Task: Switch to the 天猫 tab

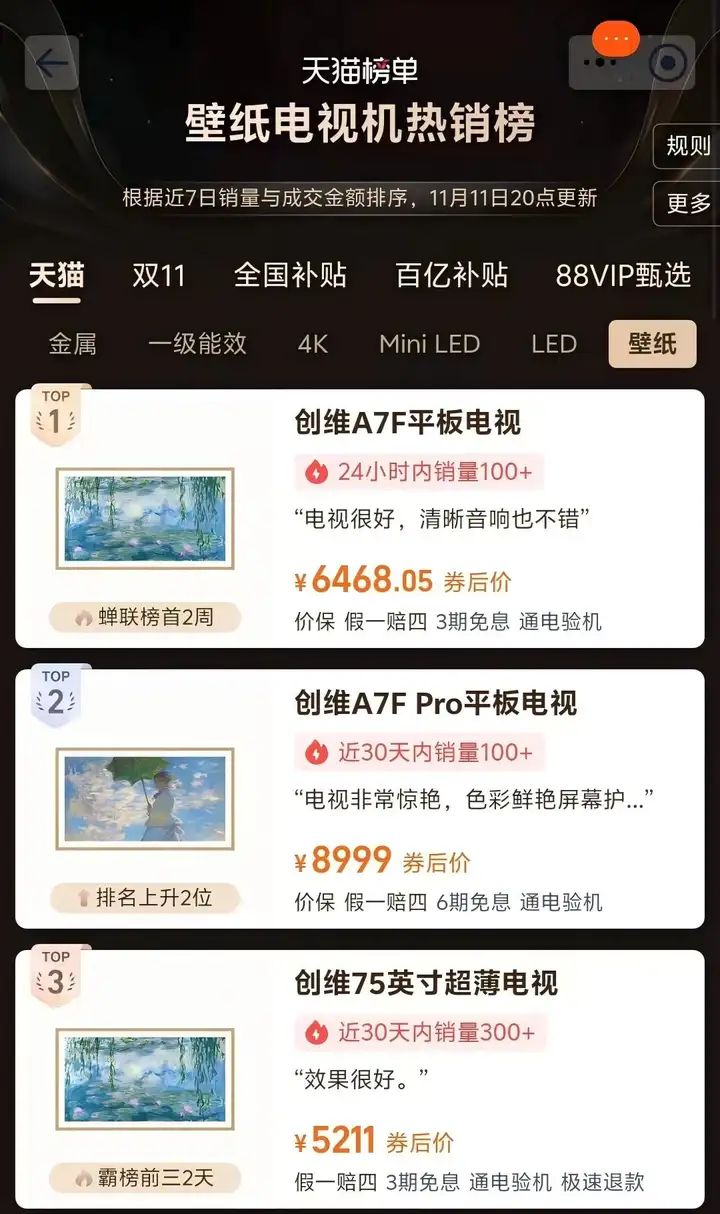Action: point(56,276)
